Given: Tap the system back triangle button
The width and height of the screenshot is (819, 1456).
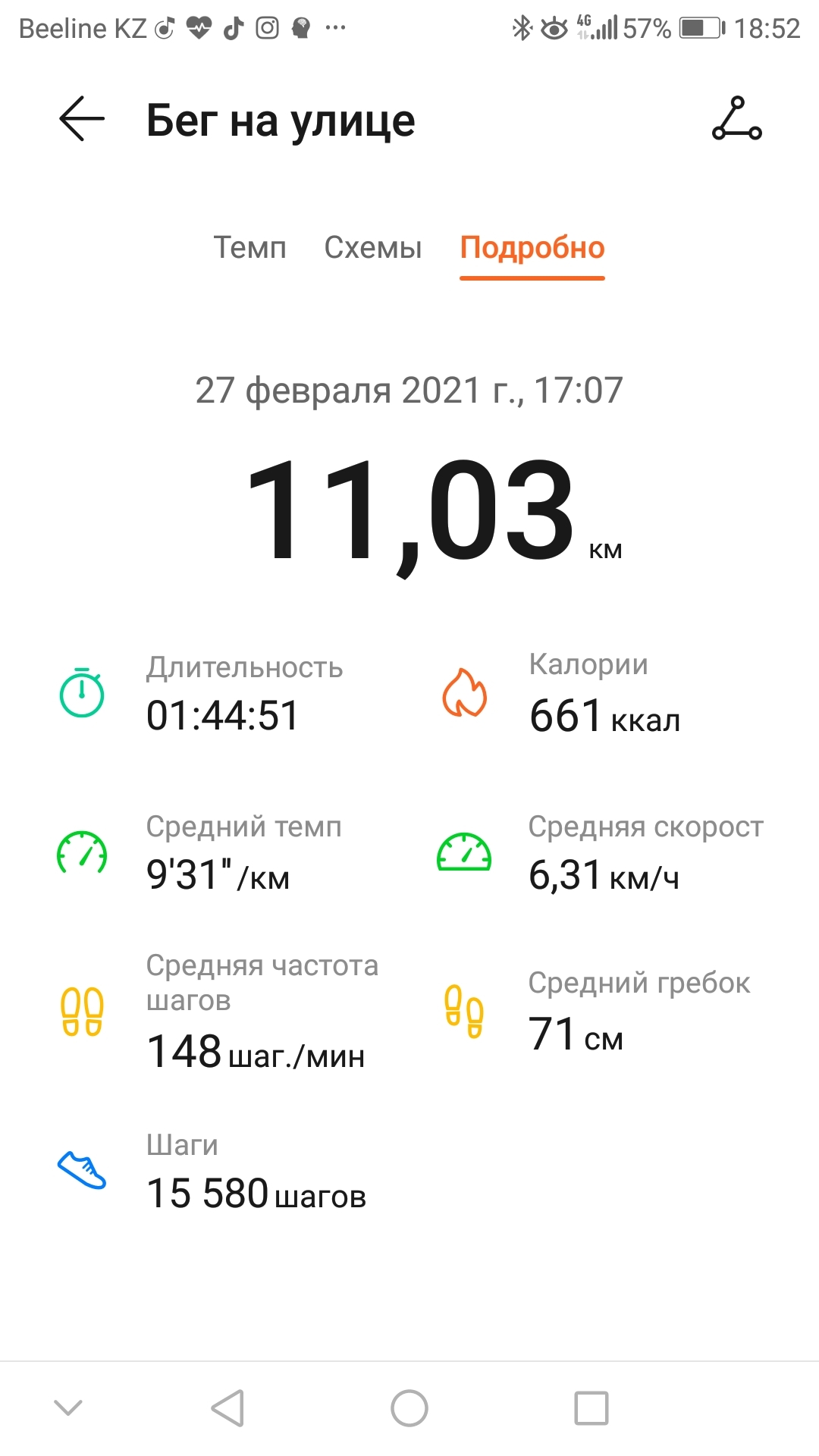Looking at the screenshot, I should (227, 1408).
